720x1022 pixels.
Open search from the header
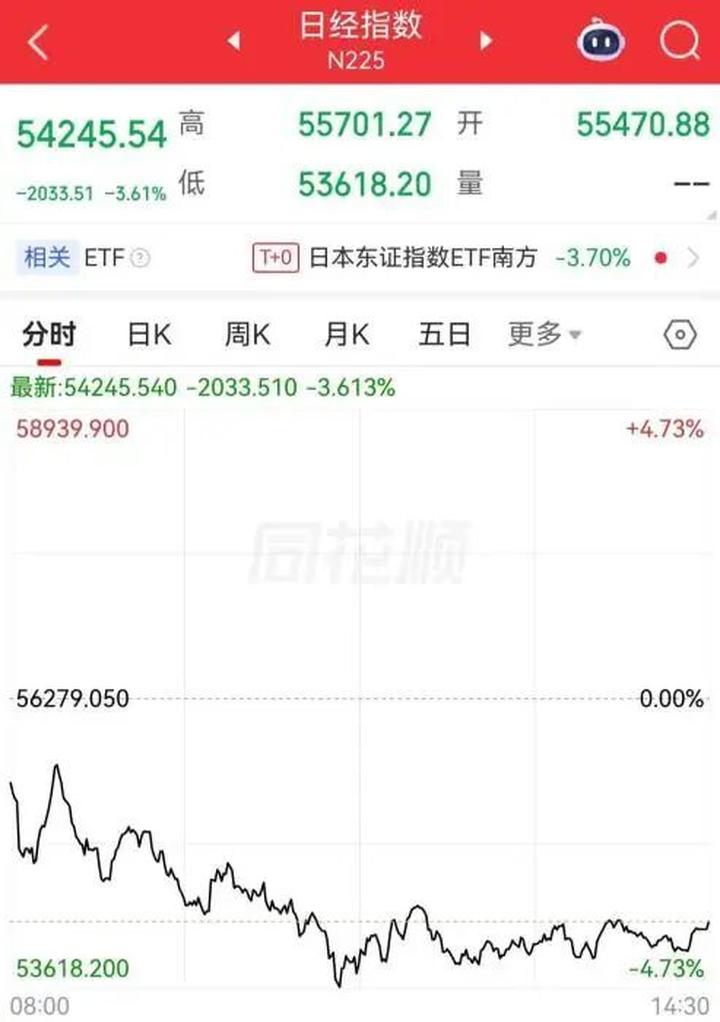tap(679, 41)
